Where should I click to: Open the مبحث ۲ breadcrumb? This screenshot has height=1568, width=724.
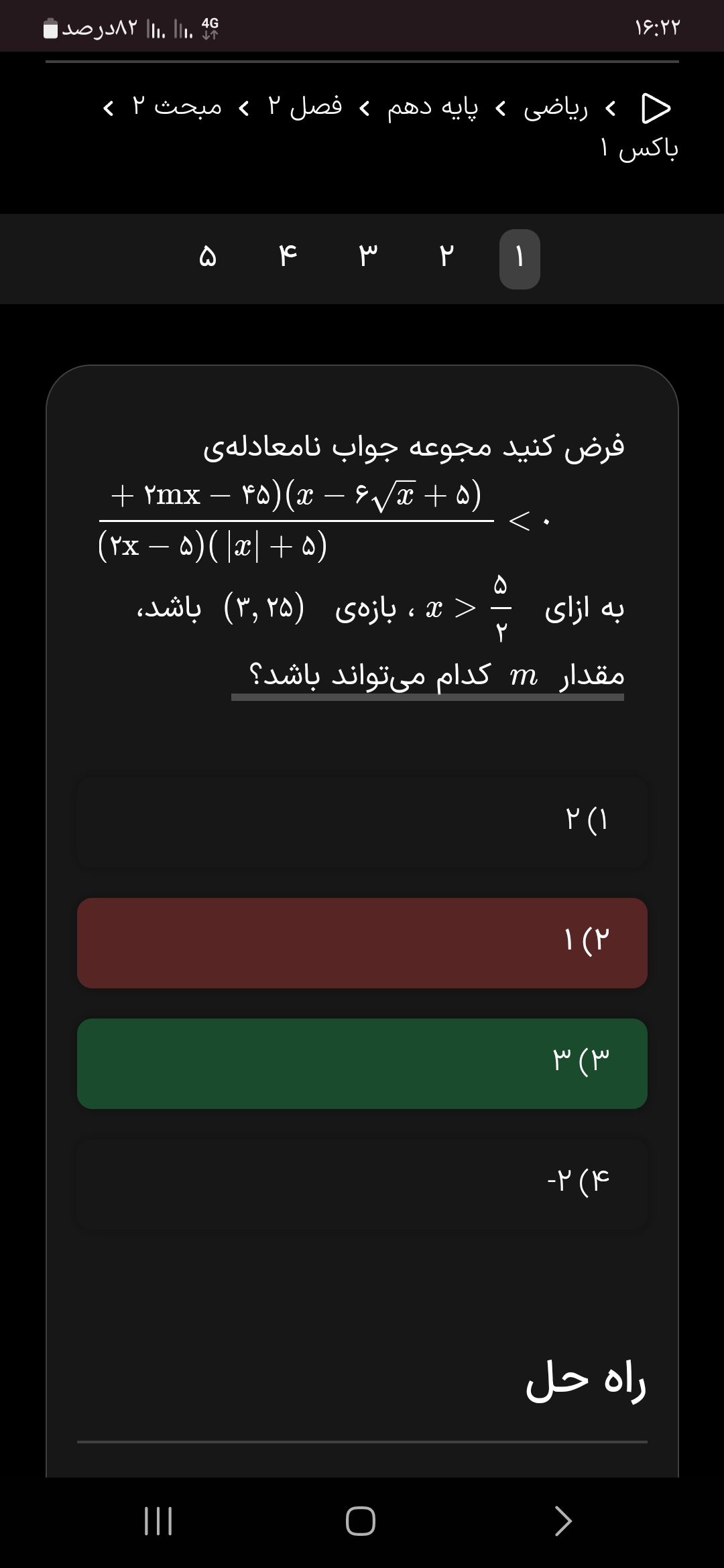point(177,107)
